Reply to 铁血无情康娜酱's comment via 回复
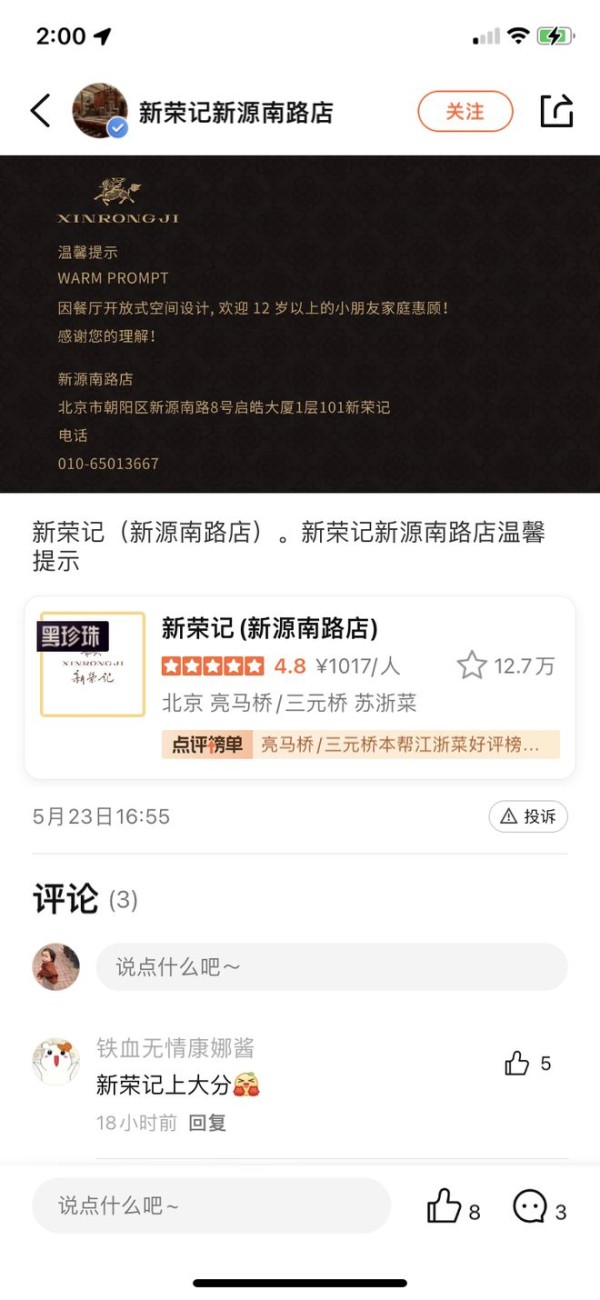Screen dimensions: 600x1300 tap(208, 1123)
